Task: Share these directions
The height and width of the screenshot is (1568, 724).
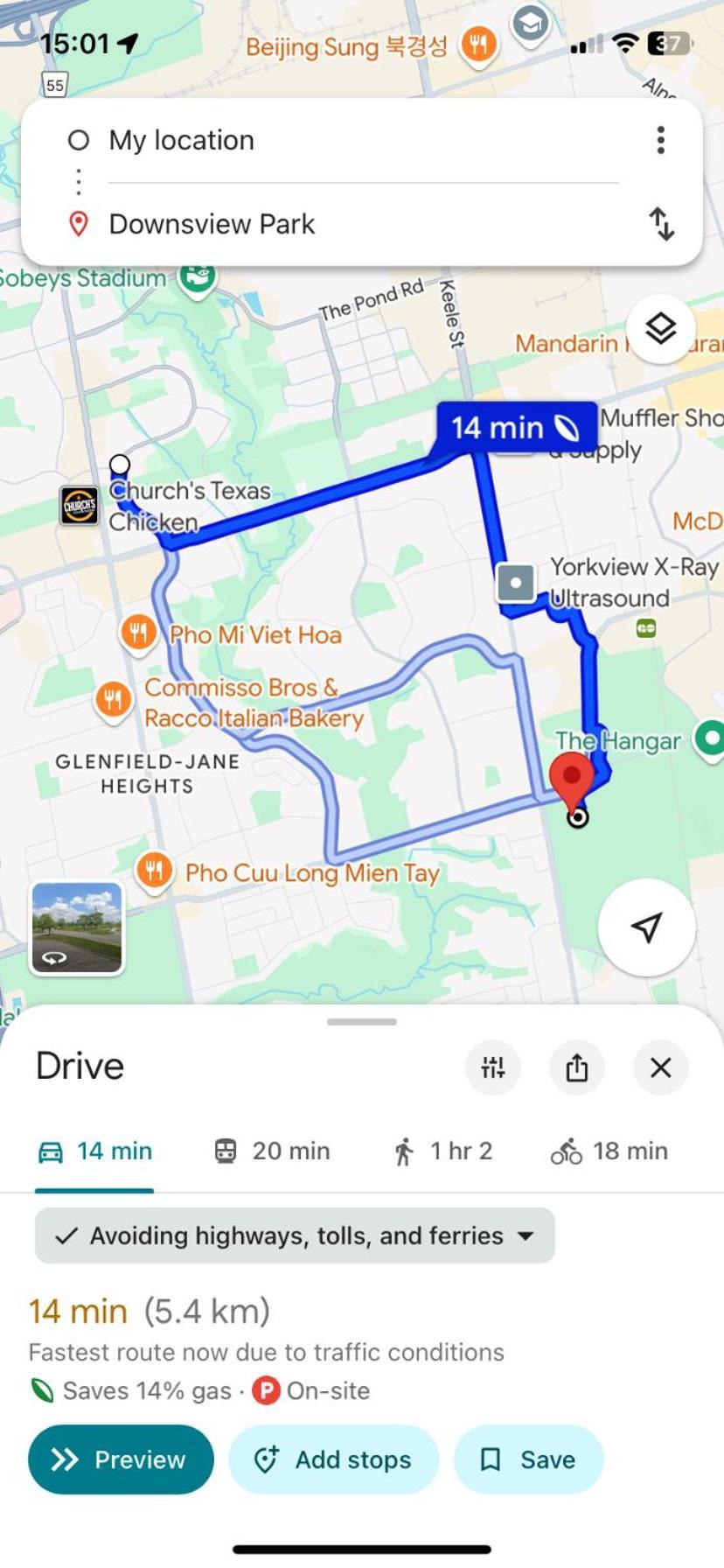Action: coord(577,1067)
